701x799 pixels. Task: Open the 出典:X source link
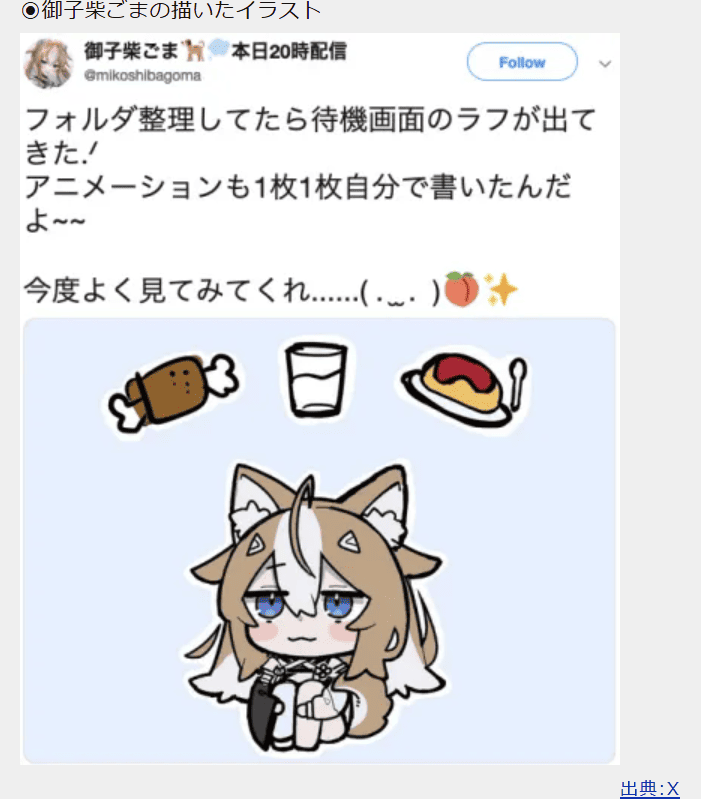(649, 789)
